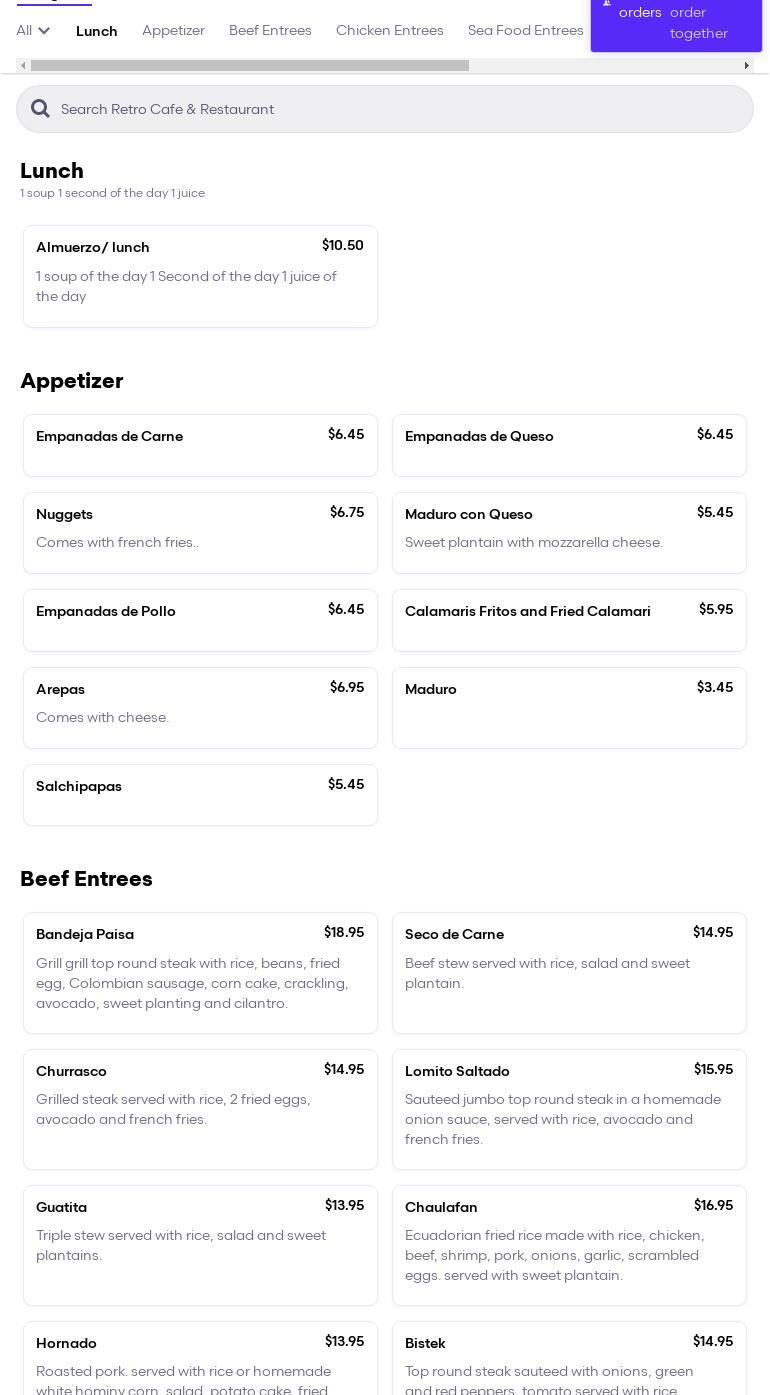
Task: Select the Chaulafan dish
Action: (x=569, y=1245)
